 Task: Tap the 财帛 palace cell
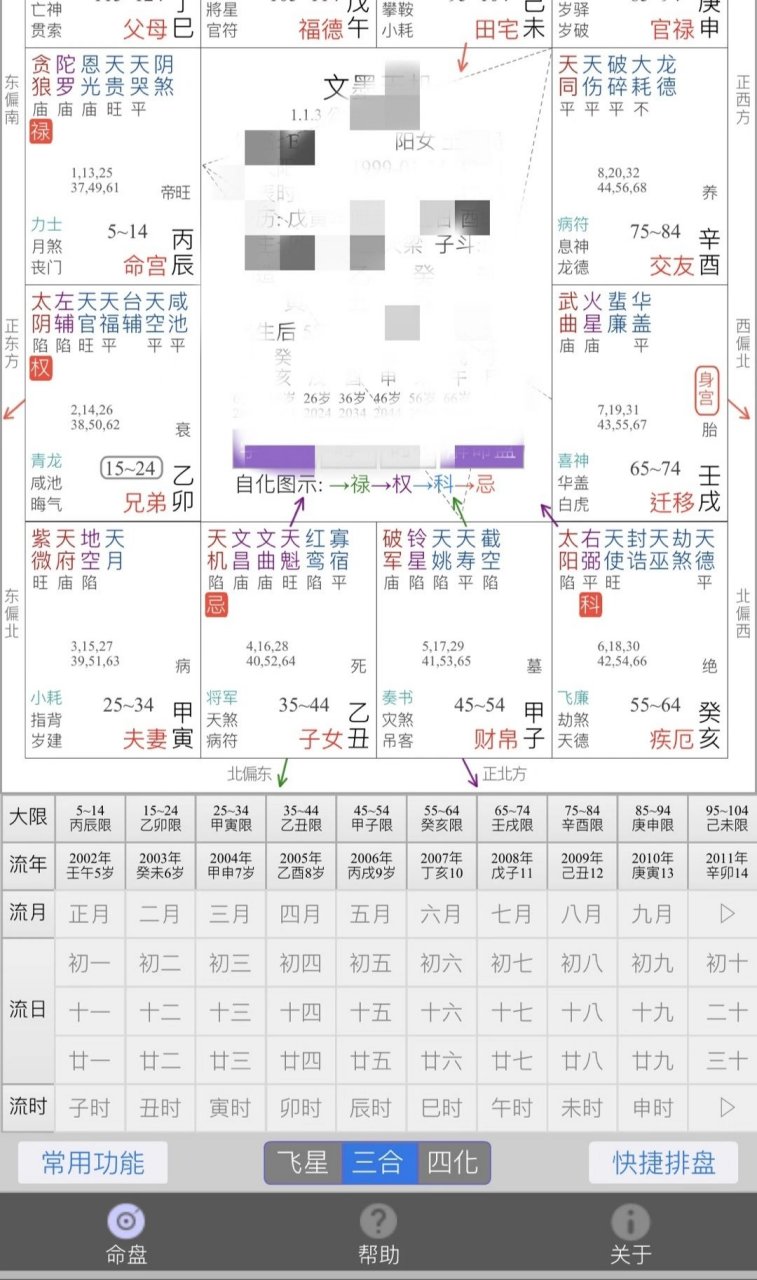pyautogui.click(x=464, y=639)
